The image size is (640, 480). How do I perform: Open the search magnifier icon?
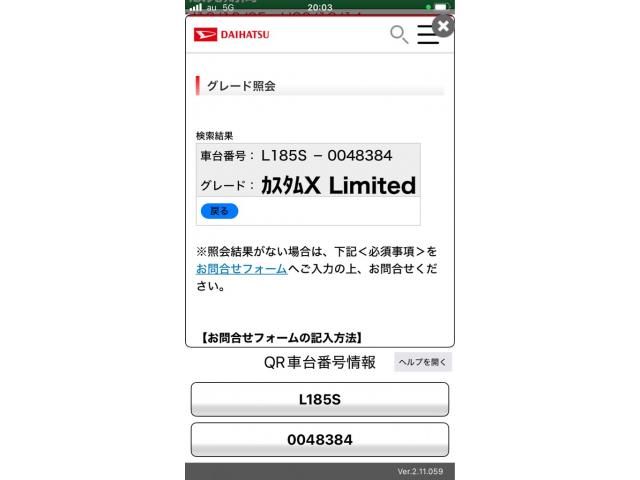398,35
